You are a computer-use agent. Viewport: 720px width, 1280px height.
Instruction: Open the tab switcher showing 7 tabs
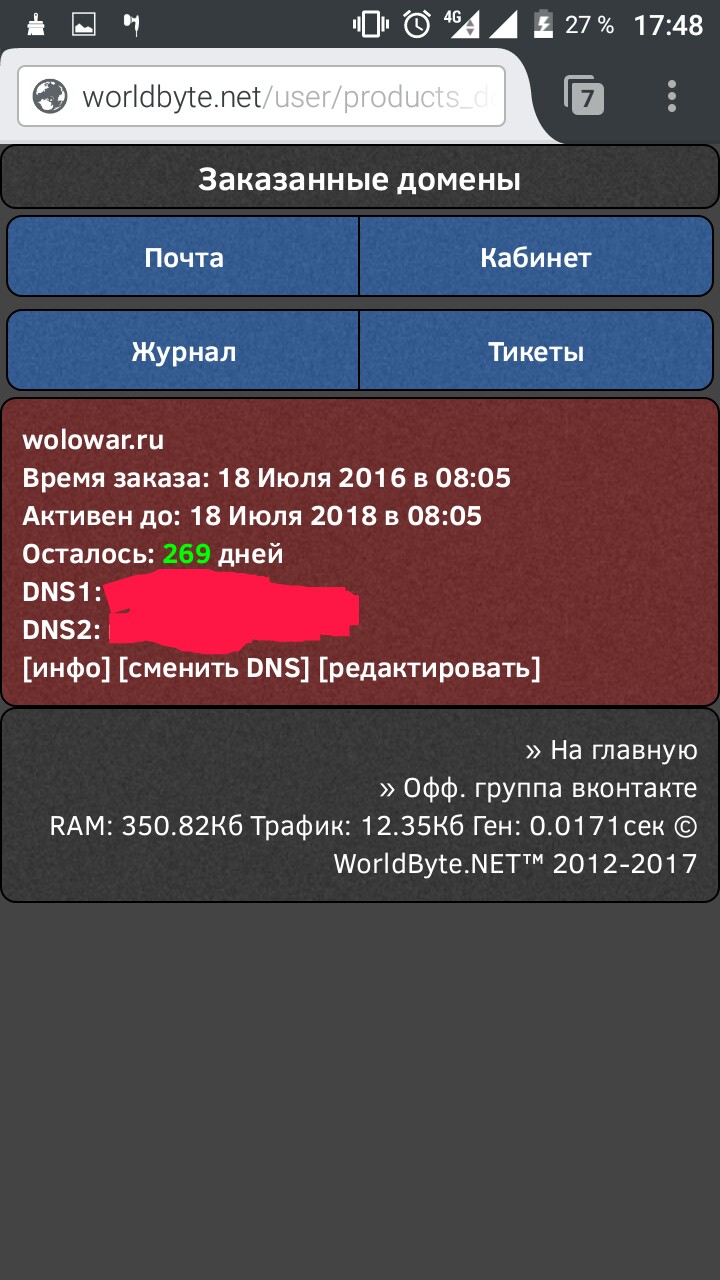(x=585, y=96)
